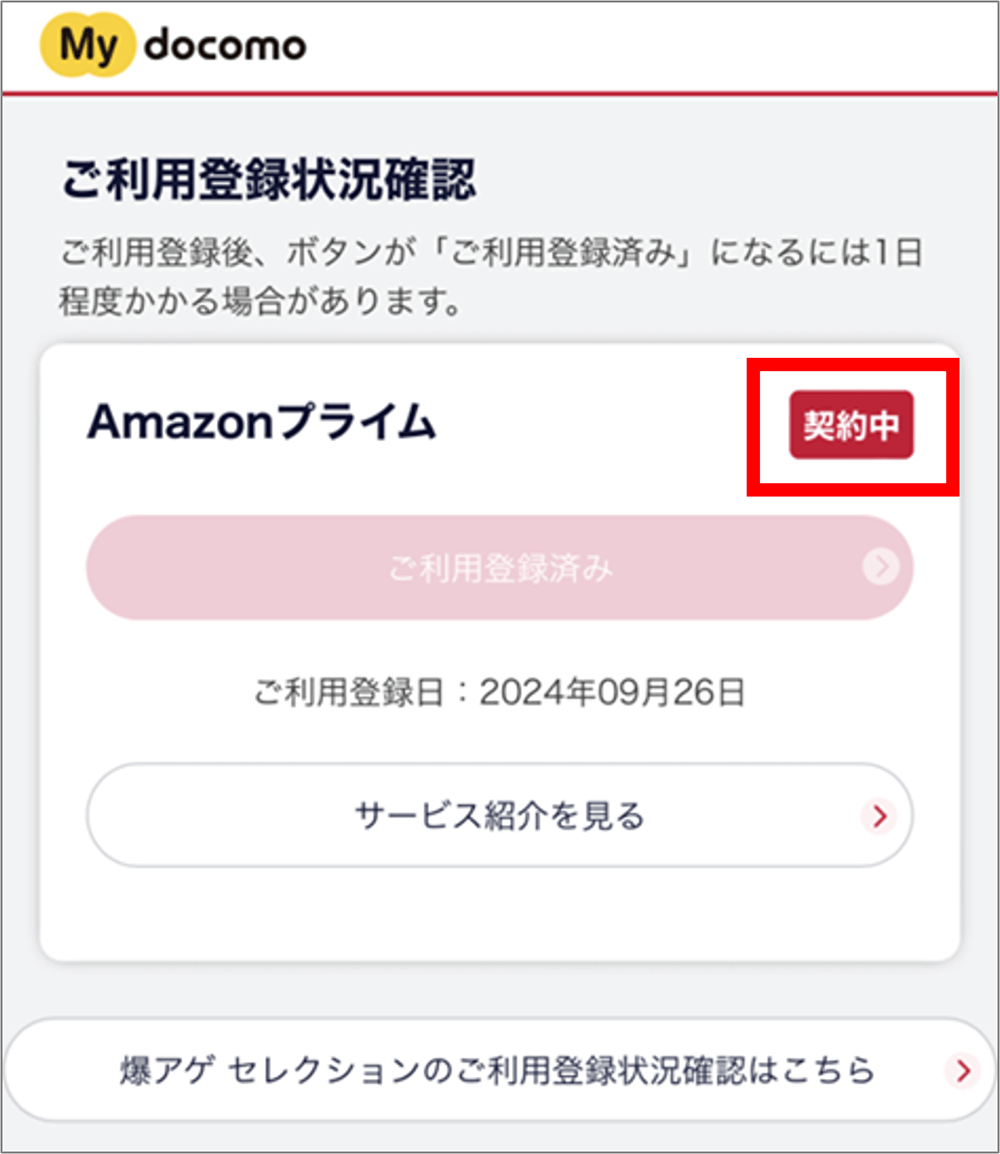
Task: Click the grayed-out ご利用登録済み registration state
Action: [500, 567]
